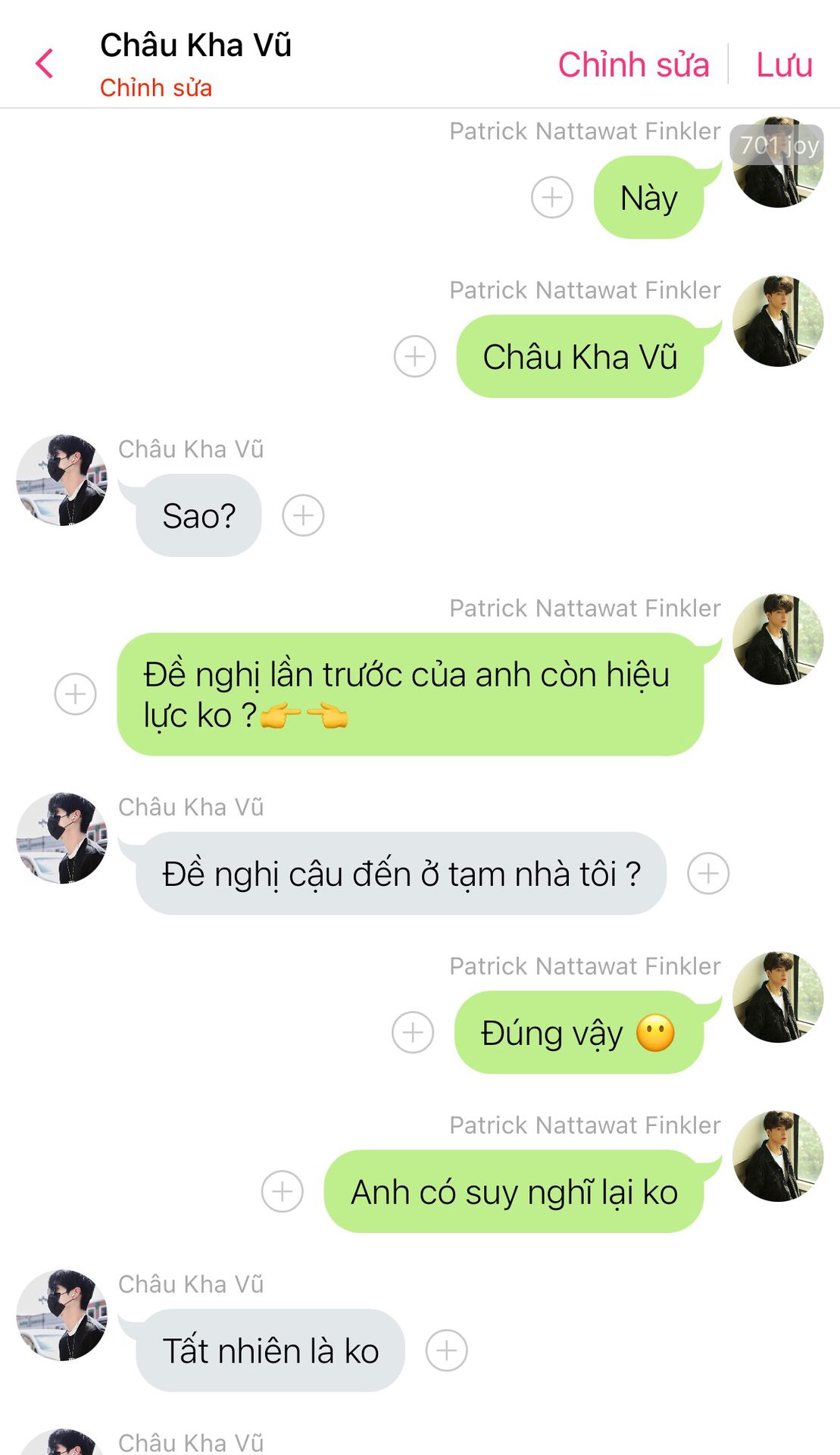Save the chat with Lưu

click(x=784, y=64)
